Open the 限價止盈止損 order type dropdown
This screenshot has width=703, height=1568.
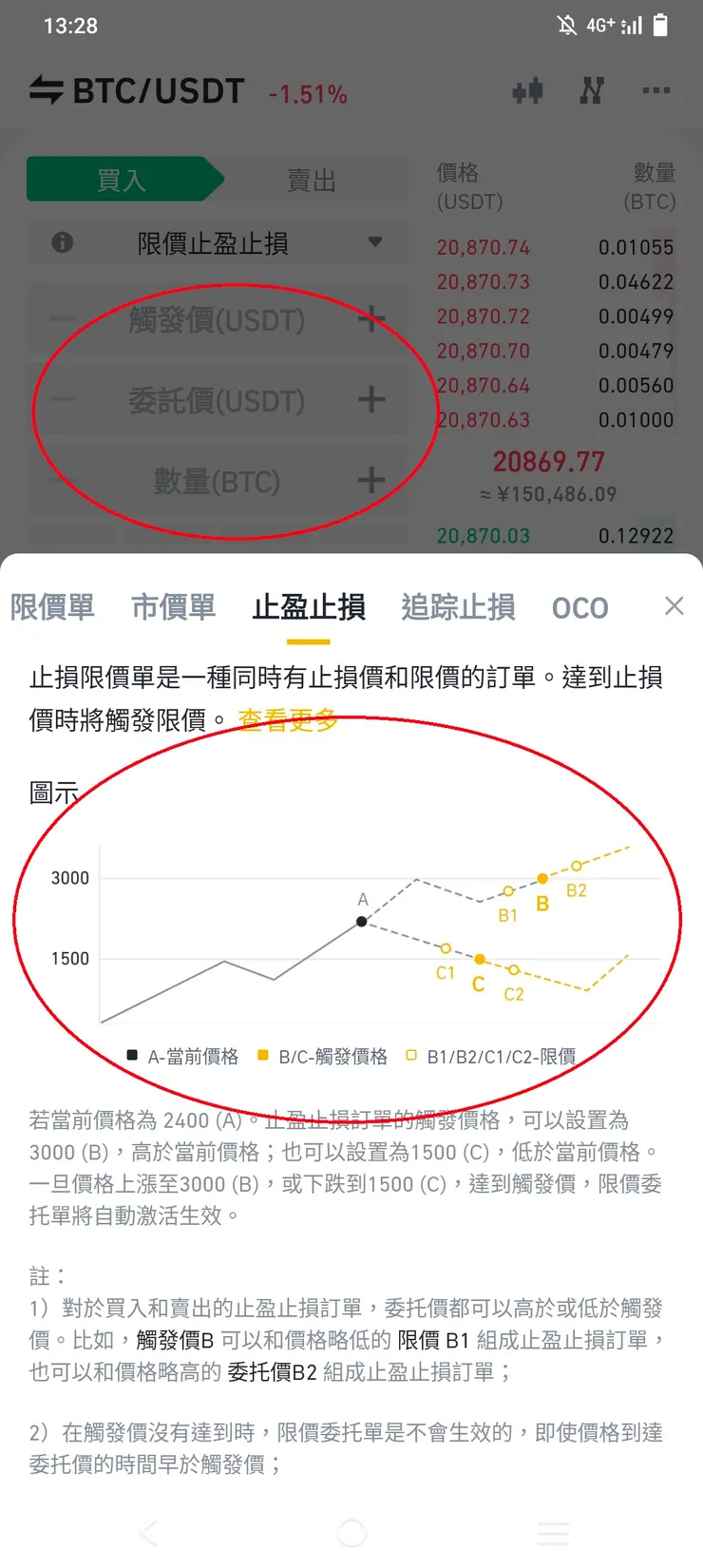point(215,243)
